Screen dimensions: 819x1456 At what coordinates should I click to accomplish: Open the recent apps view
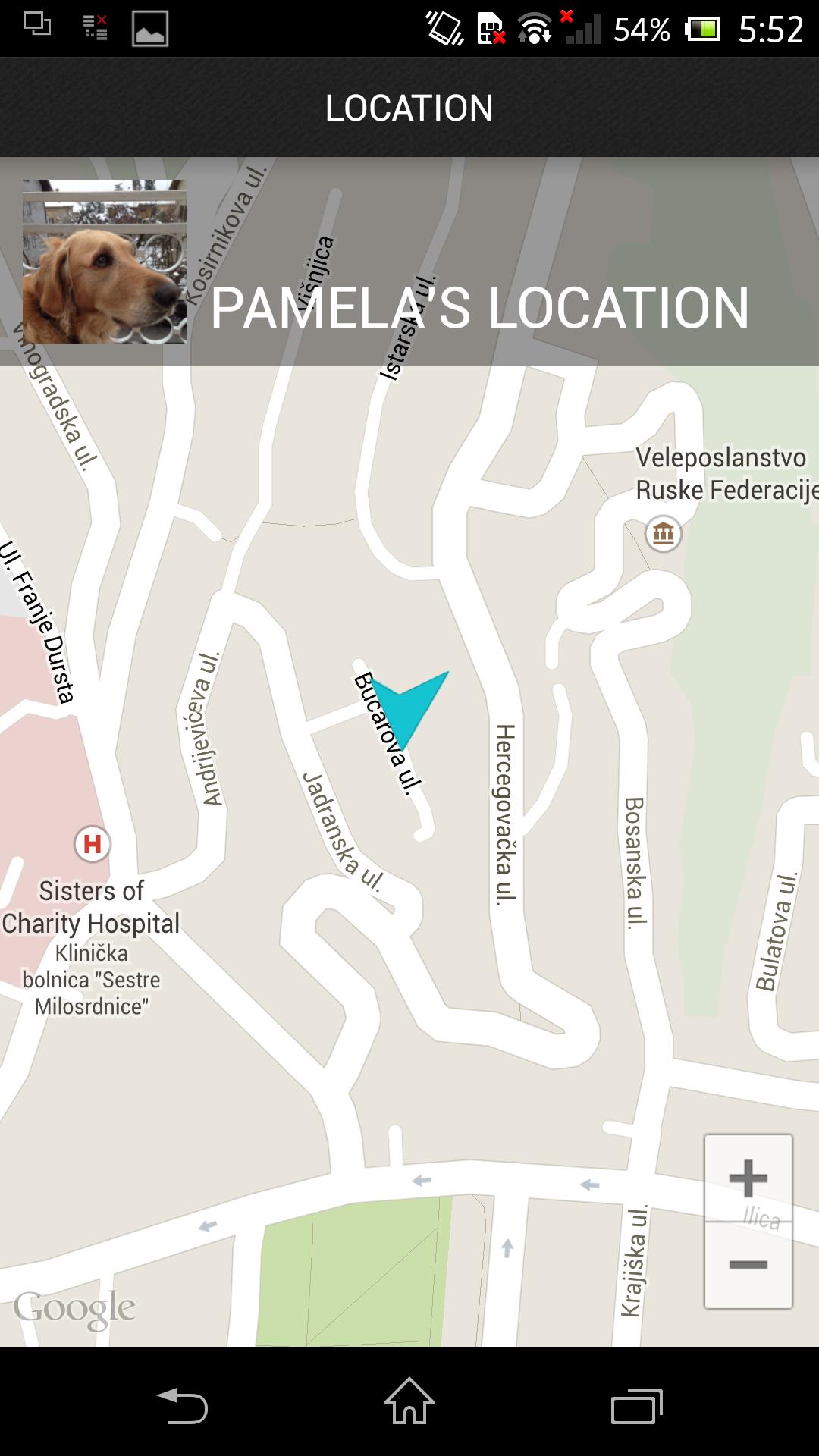[x=637, y=1407]
